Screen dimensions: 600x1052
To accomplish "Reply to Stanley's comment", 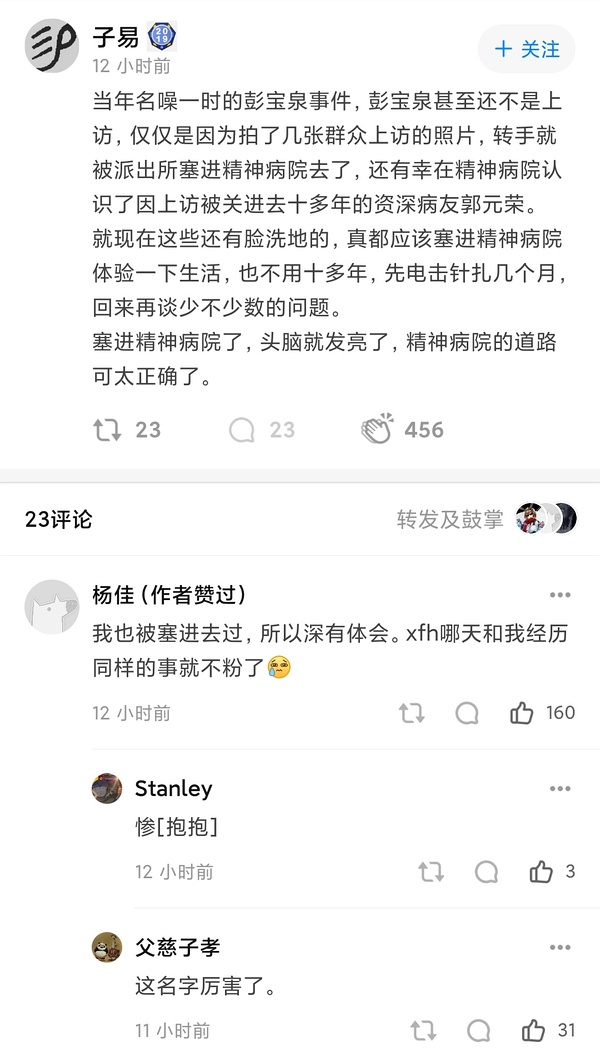I will 486,872.
